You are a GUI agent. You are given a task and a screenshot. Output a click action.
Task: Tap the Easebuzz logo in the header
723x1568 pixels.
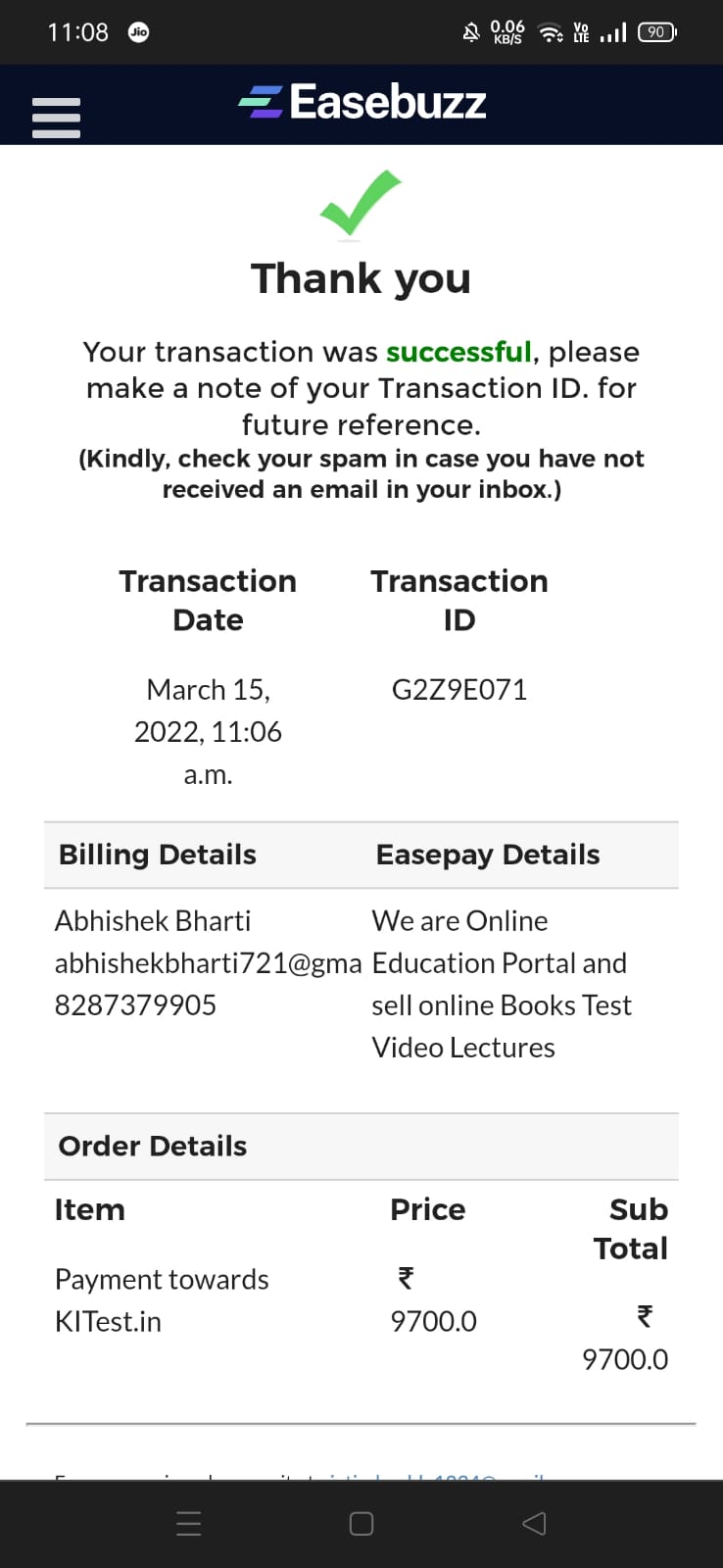pyautogui.click(x=362, y=102)
